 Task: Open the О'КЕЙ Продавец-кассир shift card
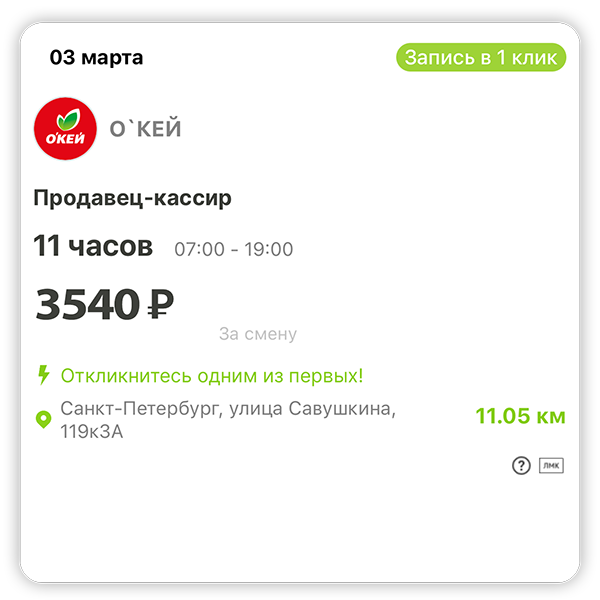click(300, 250)
